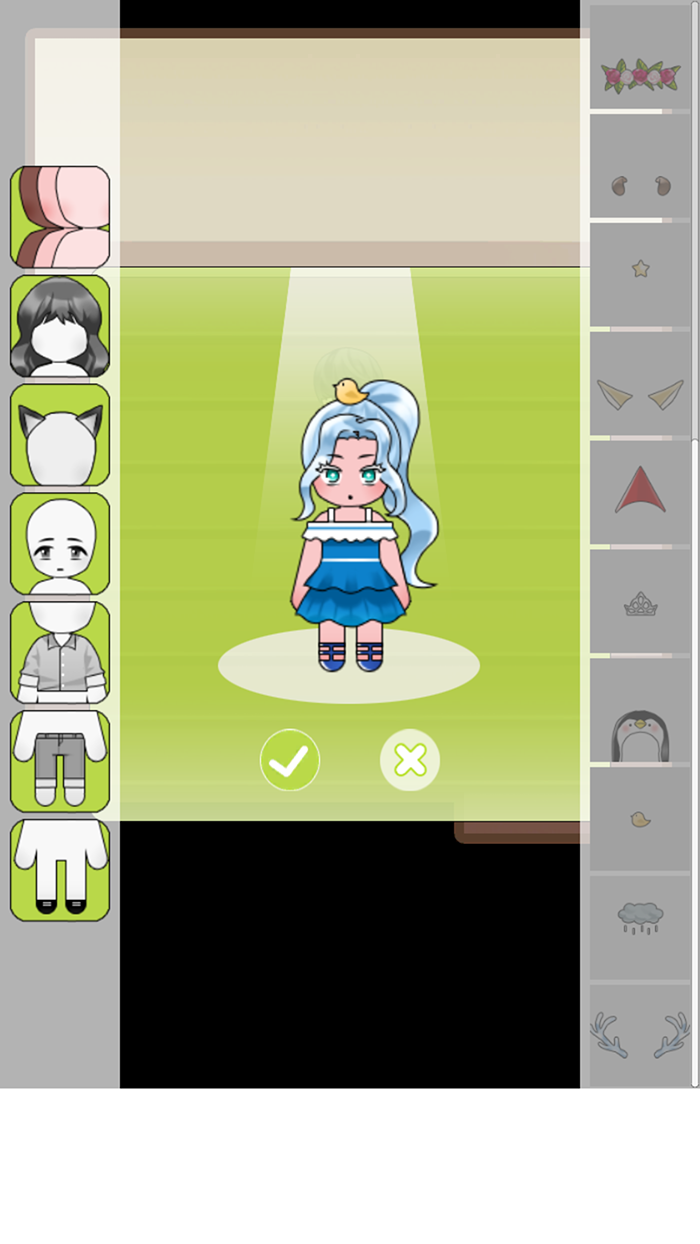Screen dimensions: 700x1244
Task: Open the cat ears accessory category
Action: click(60, 435)
